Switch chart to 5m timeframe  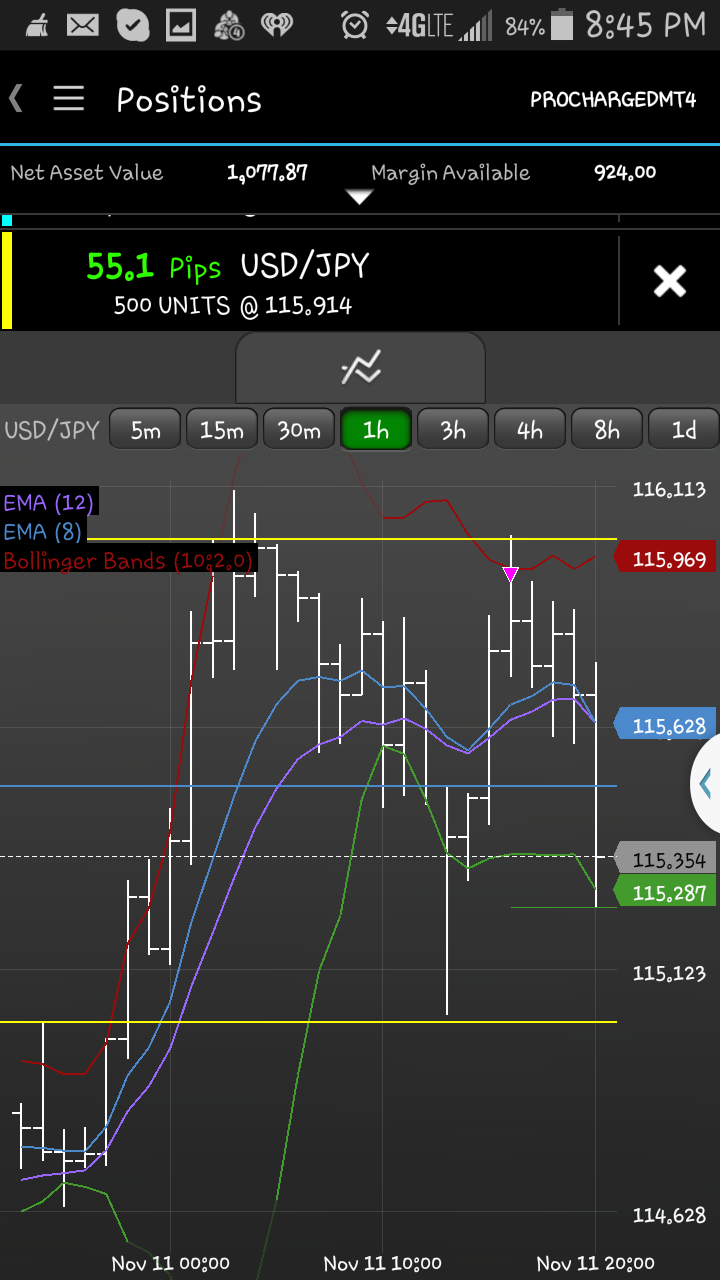click(145, 430)
